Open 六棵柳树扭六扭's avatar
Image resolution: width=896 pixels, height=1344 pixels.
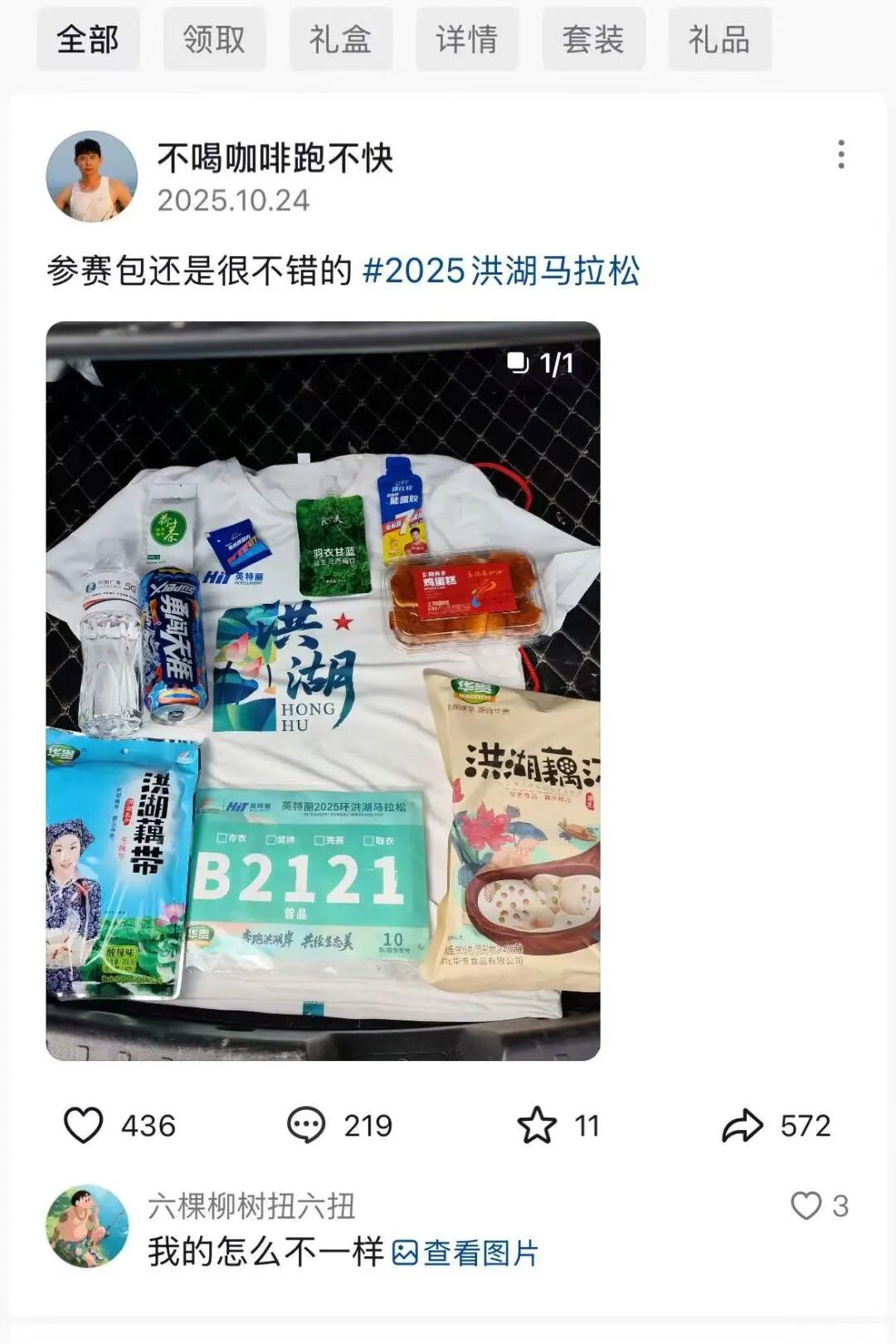[87, 1226]
